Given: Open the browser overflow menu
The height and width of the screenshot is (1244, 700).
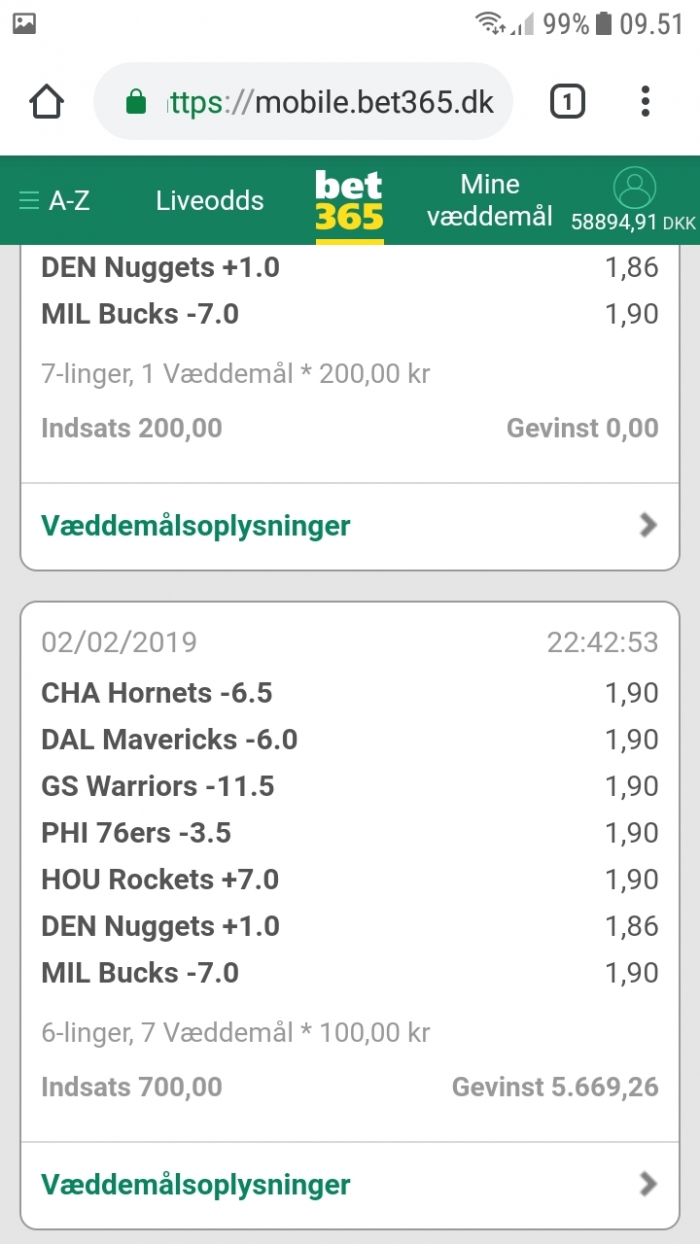Looking at the screenshot, I should pyautogui.click(x=645, y=102).
